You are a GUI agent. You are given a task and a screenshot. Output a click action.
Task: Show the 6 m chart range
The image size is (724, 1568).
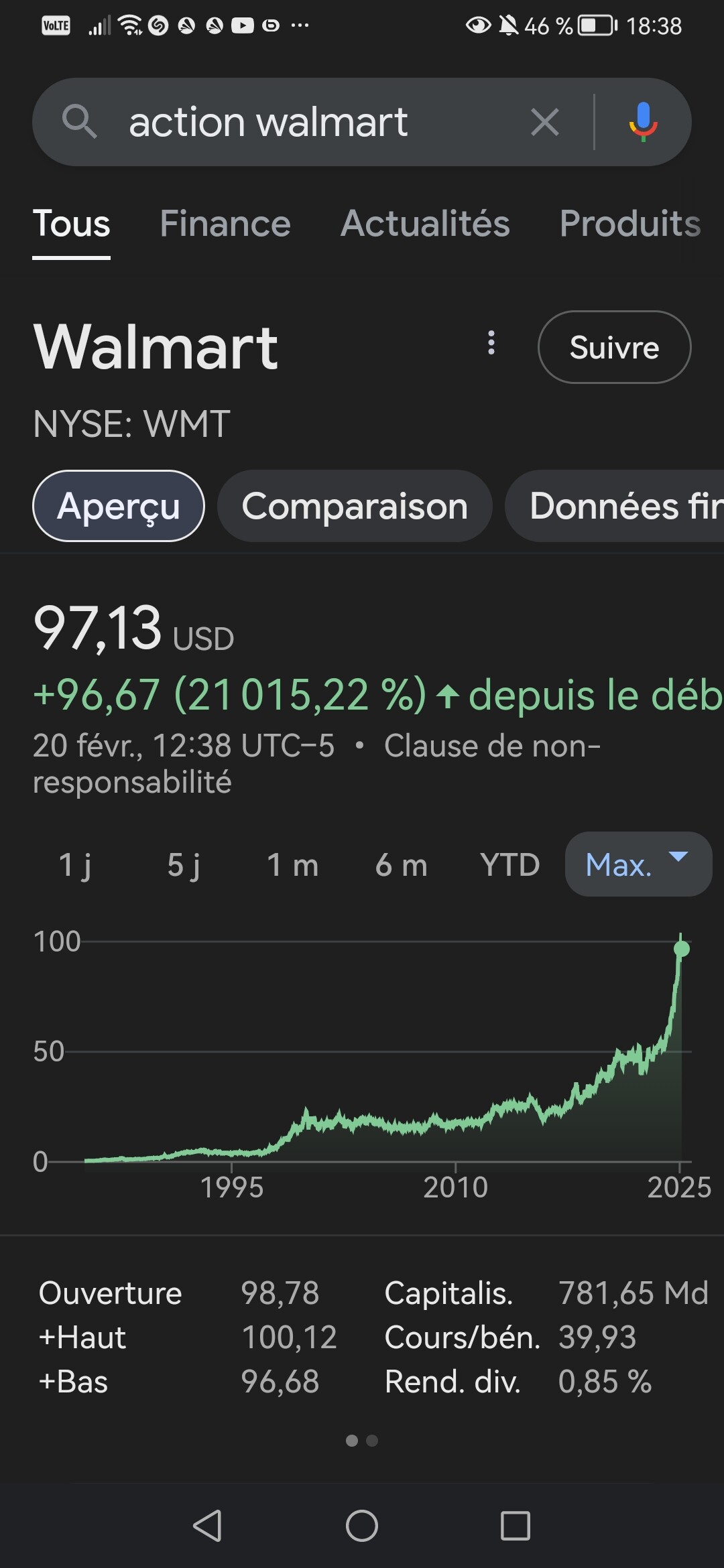click(x=401, y=864)
